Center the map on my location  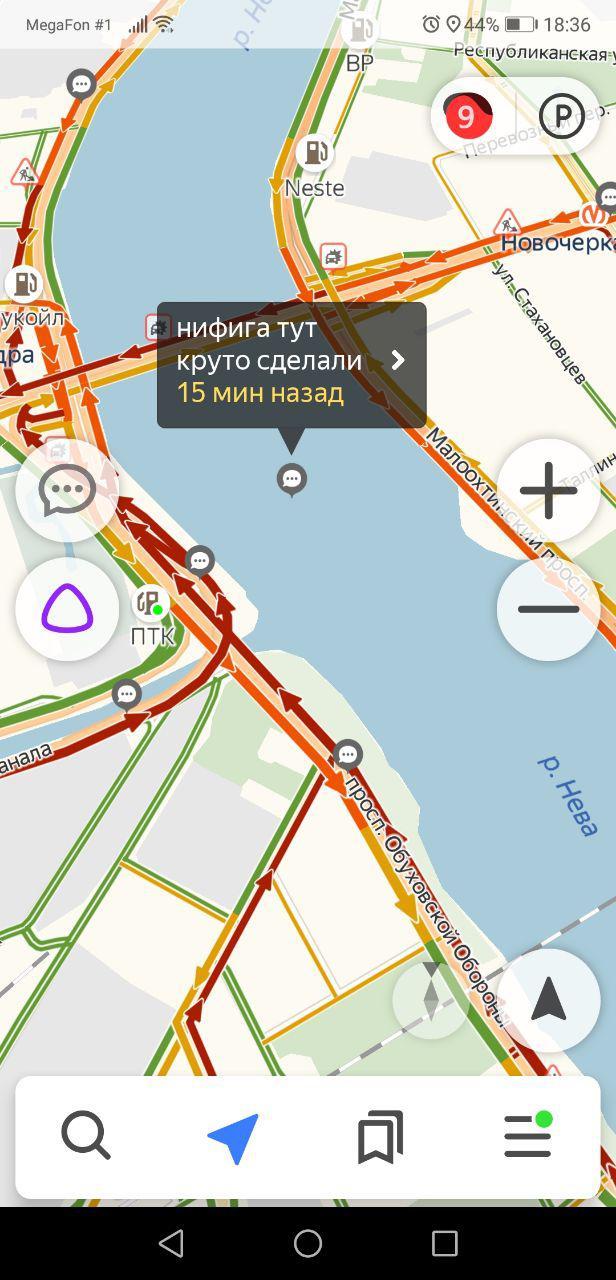(x=548, y=999)
